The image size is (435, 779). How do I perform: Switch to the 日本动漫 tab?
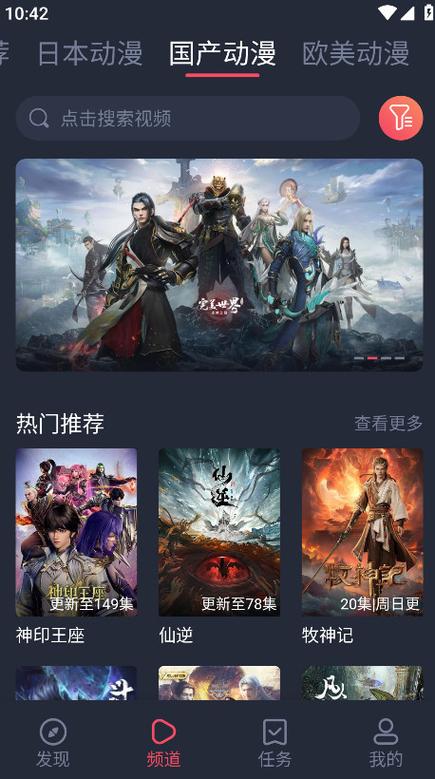point(90,53)
